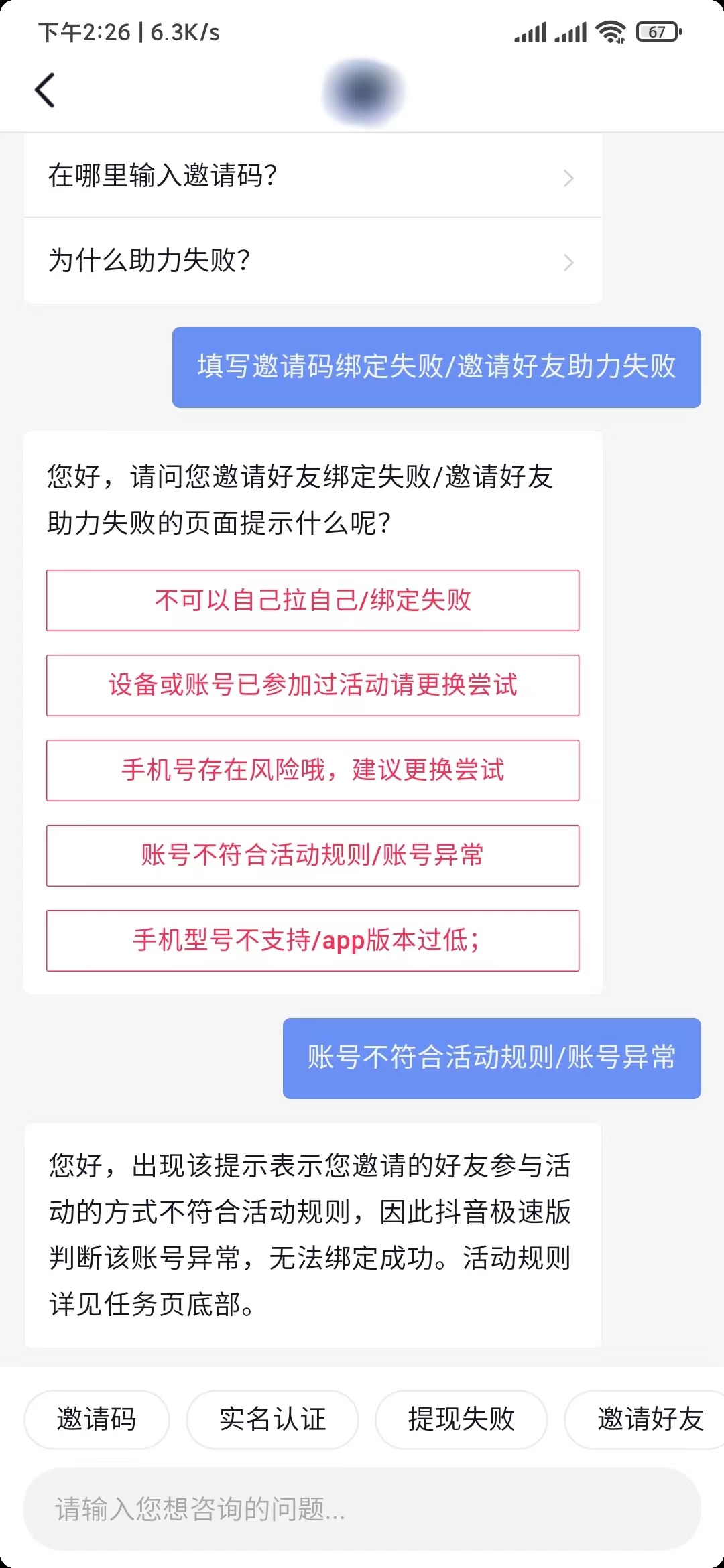The height and width of the screenshot is (1568, 724).
Task: Expand the question 在哪里输入邀请码?
Action: [x=313, y=178]
